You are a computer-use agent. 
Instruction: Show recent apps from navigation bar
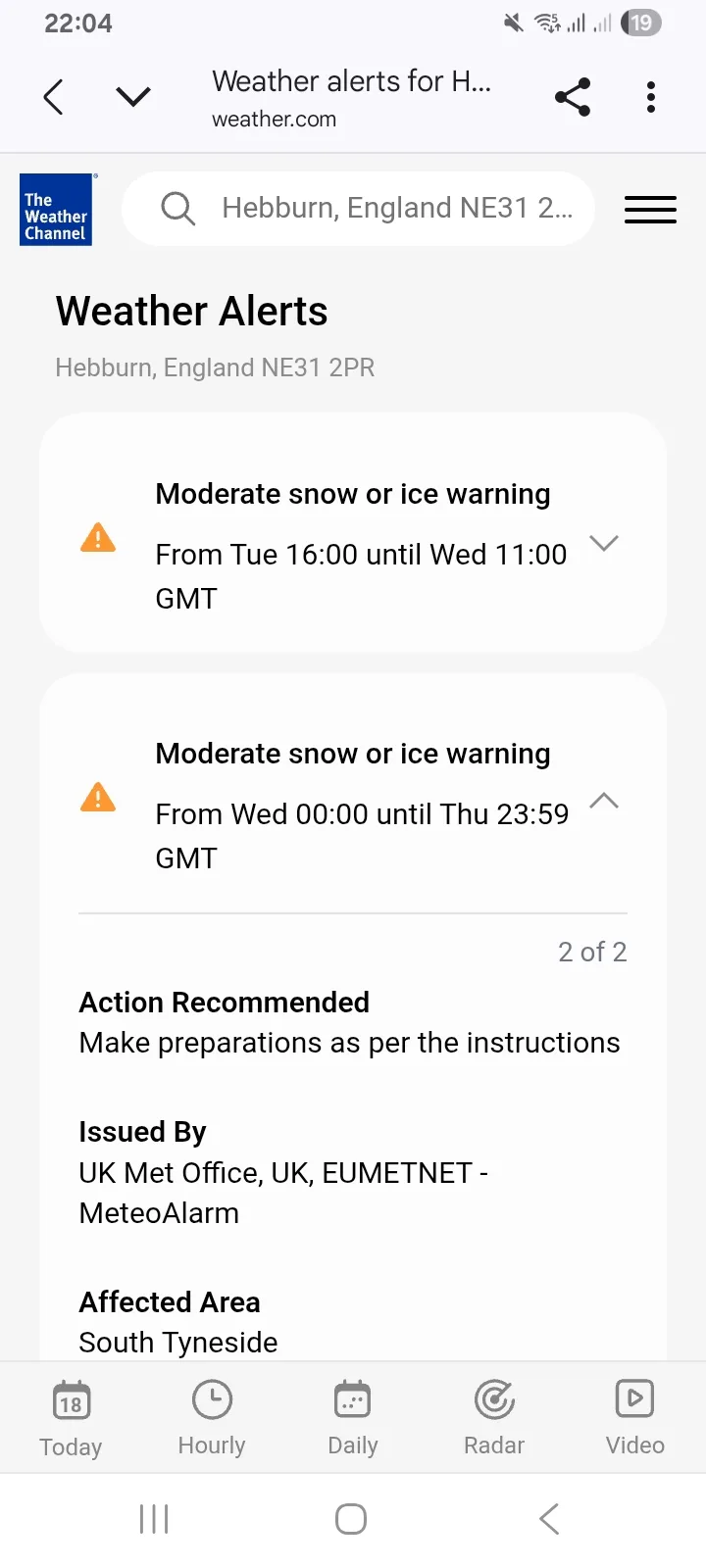[154, 1519]
